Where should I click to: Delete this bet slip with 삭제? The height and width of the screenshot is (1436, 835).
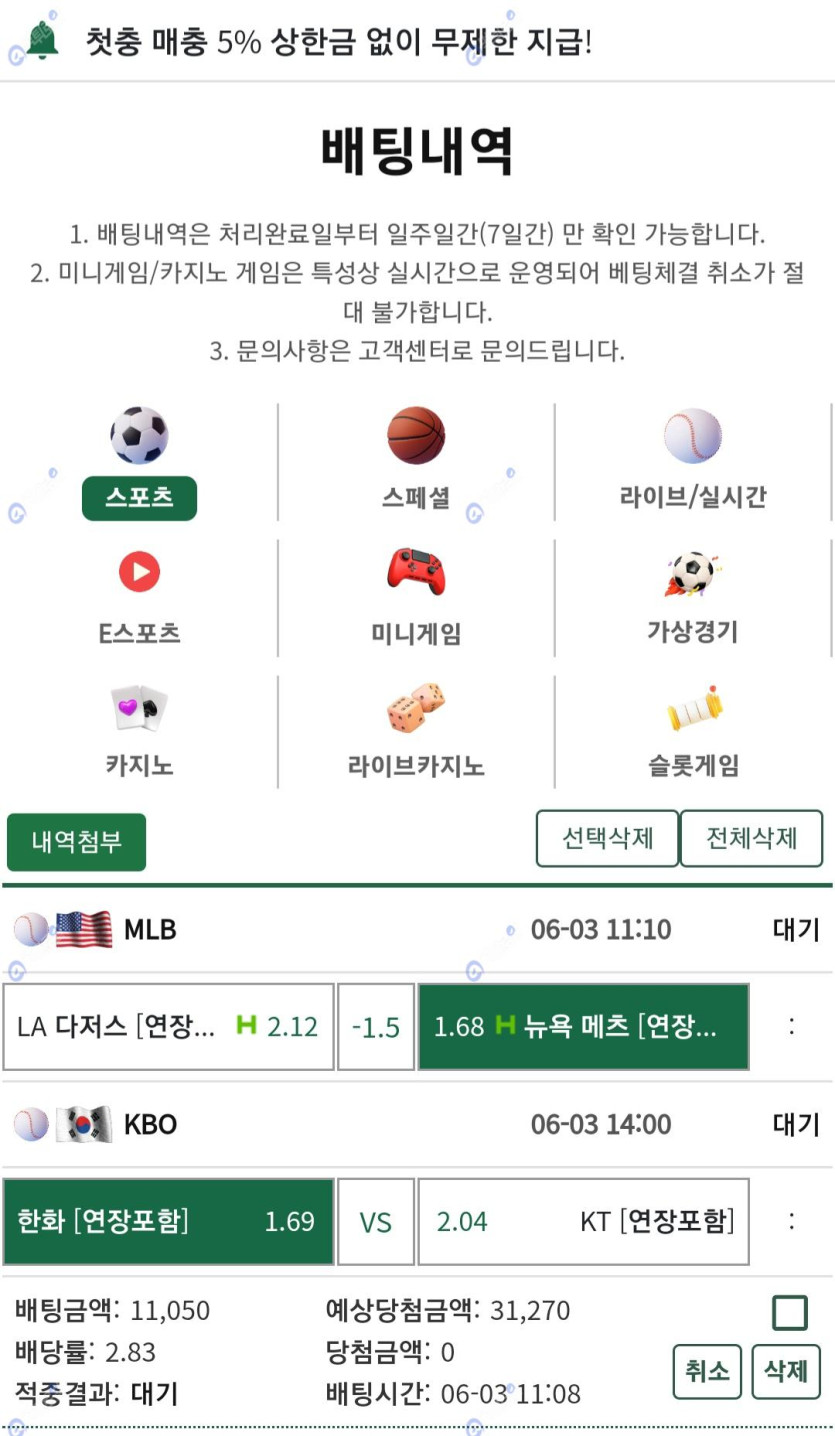(x=786, y=1371)
